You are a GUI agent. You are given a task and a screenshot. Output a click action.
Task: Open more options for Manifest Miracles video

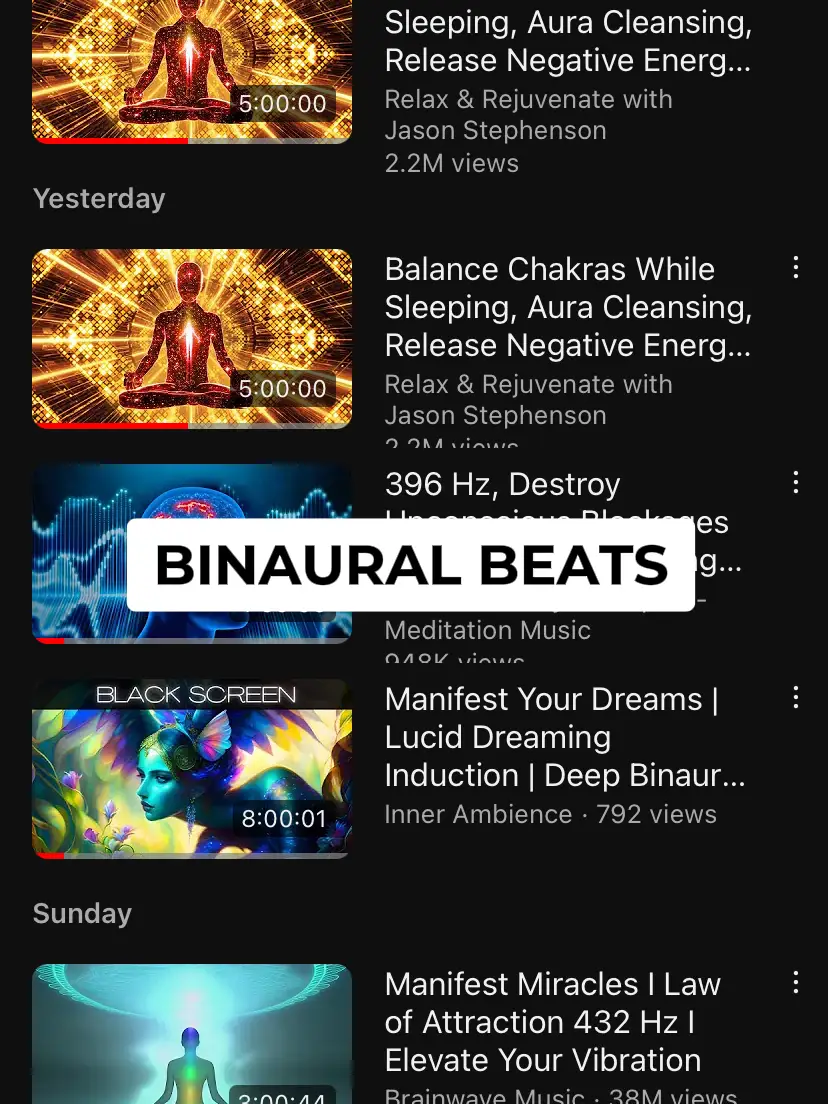click(796, 983)
